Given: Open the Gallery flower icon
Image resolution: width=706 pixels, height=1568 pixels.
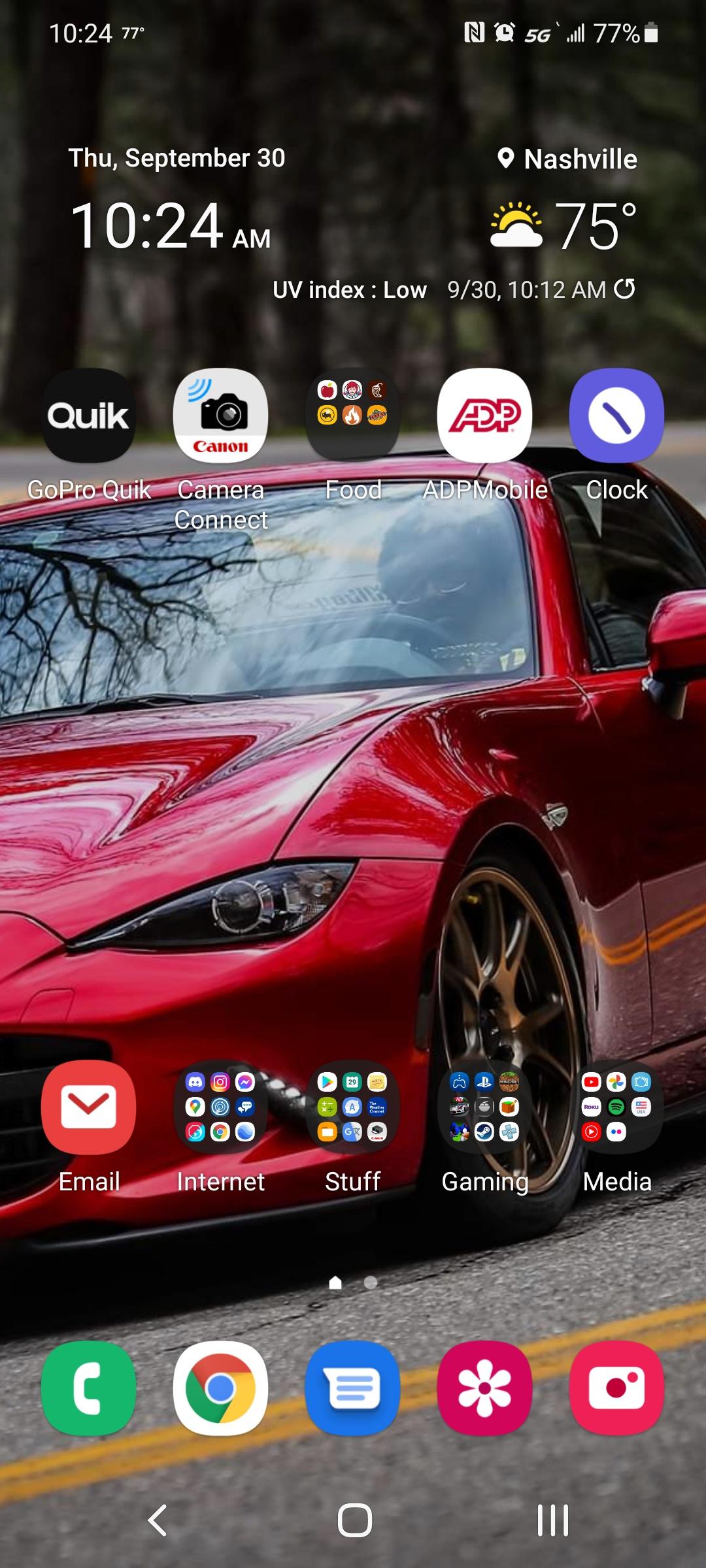Looking at the screenshot, I should pyautogui.click(x=484, y=1388).
